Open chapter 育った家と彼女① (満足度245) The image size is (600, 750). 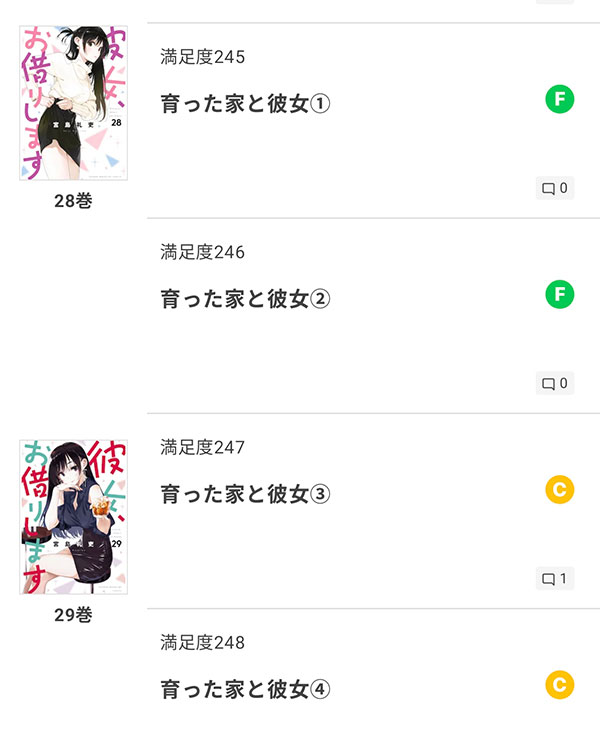(245, 104)
